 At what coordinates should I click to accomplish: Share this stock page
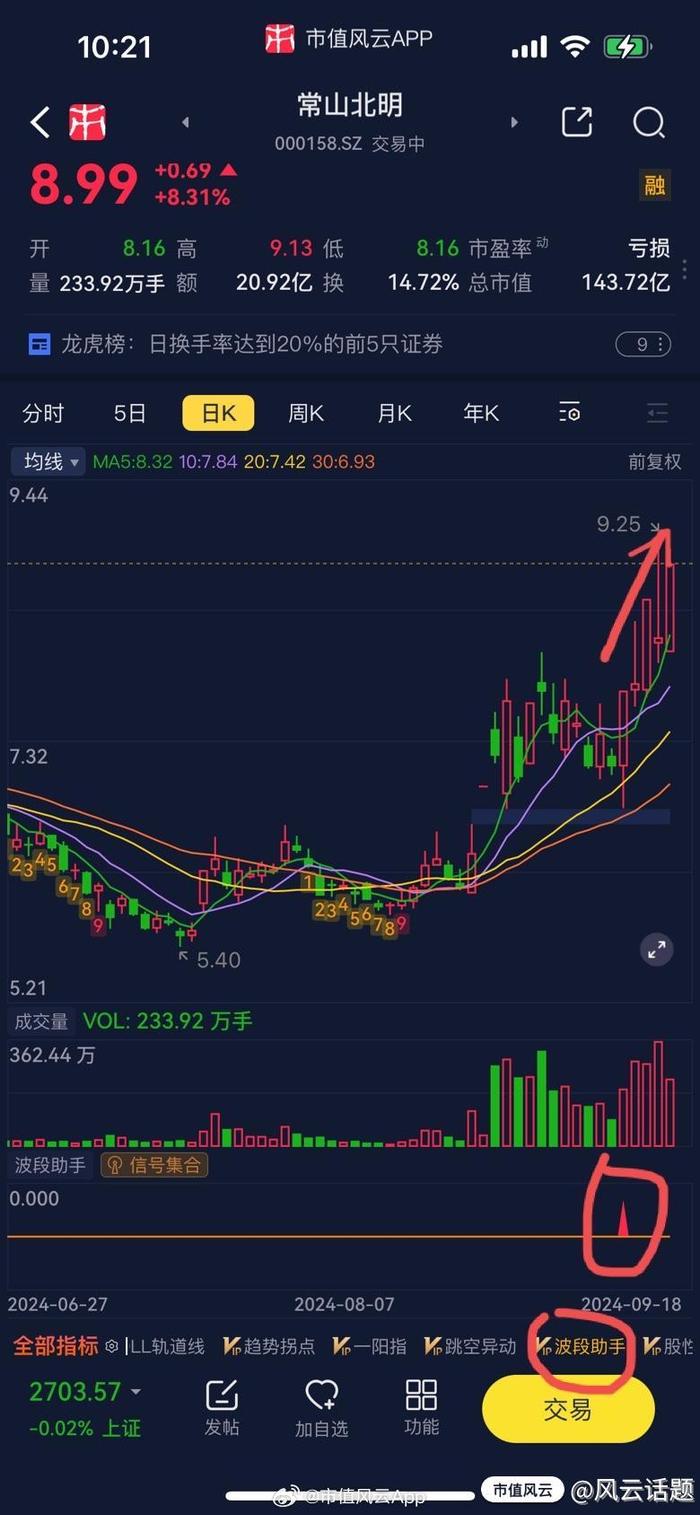tap(577, 122)
